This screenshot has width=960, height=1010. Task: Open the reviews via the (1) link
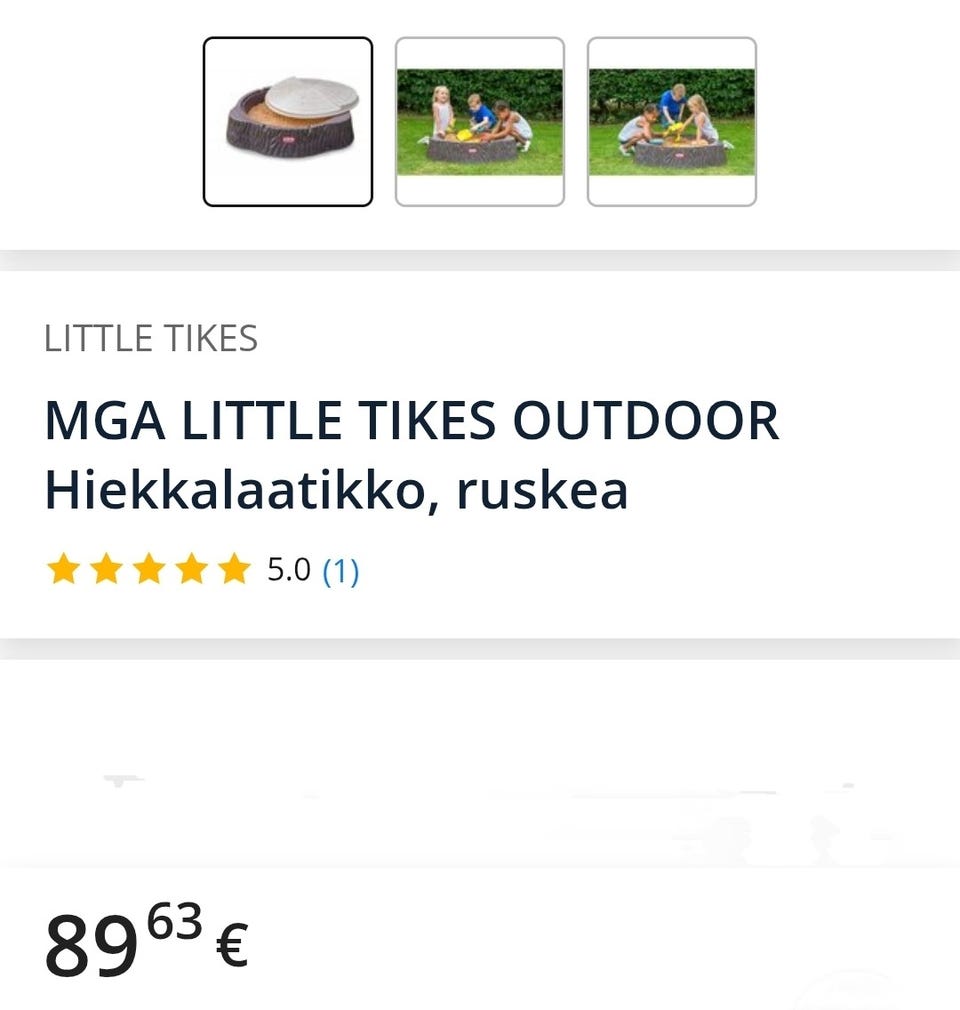tap(340, 571)
